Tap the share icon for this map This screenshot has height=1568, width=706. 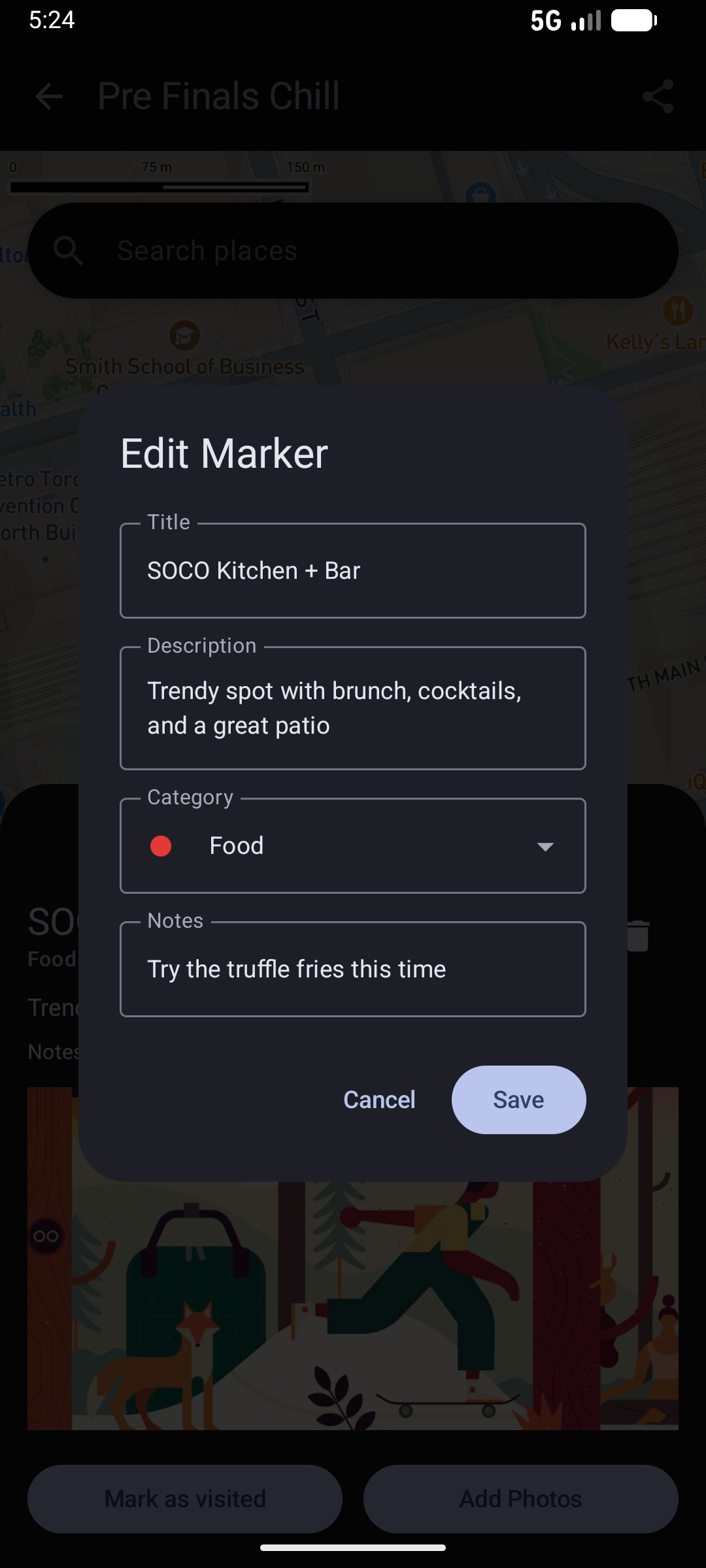tap(658, 96)
